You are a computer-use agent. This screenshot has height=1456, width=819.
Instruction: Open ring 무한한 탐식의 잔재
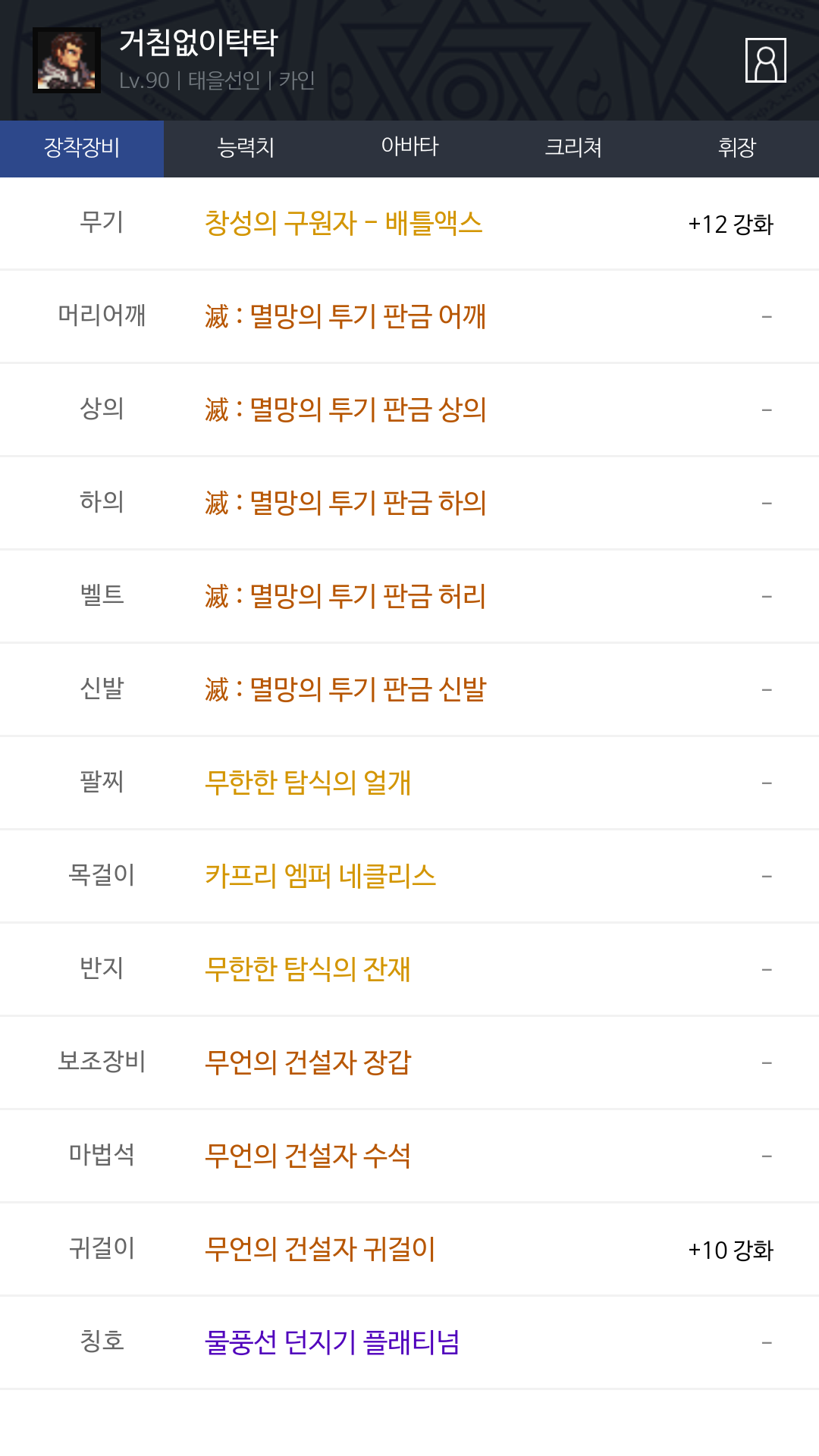[x=308, y=969]
